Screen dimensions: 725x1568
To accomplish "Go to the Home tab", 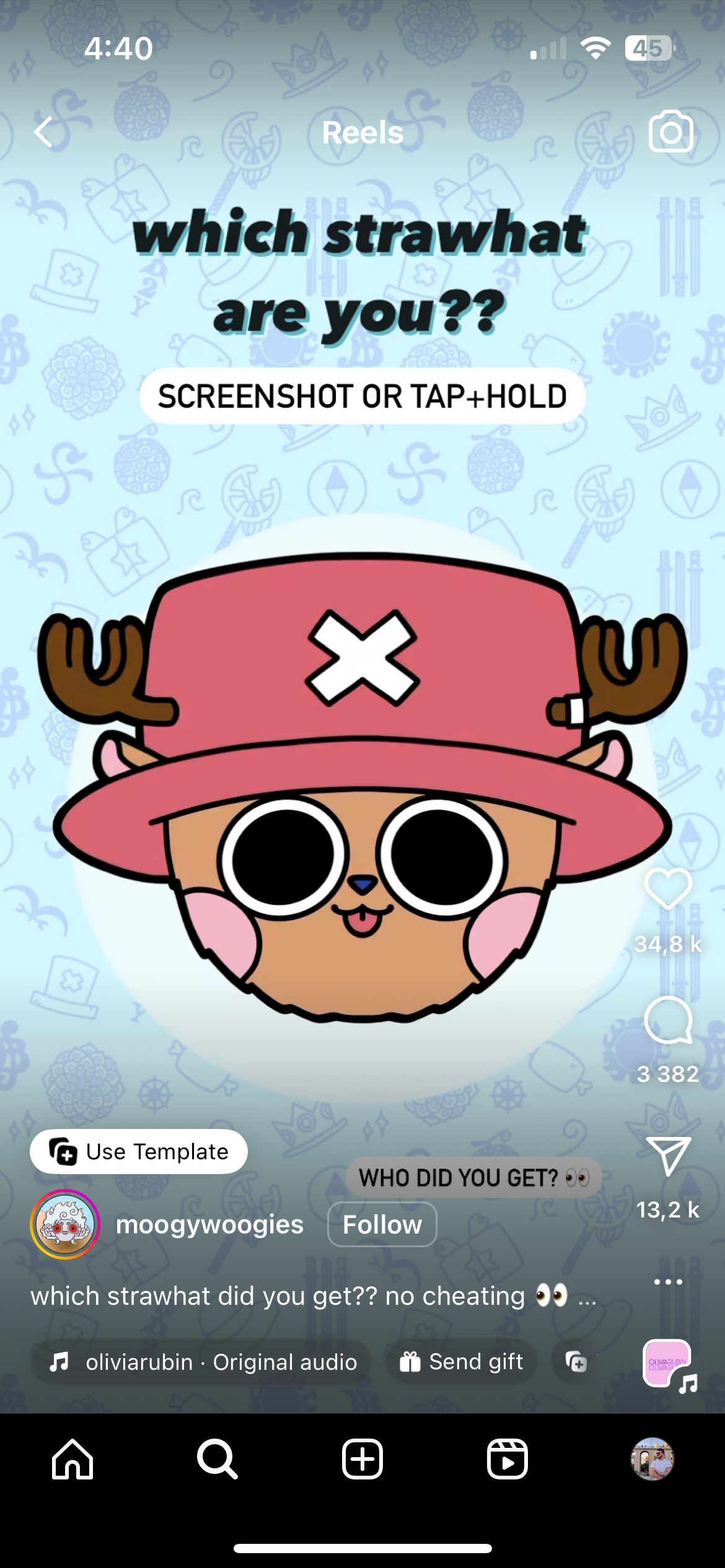I will point(72,1459).
